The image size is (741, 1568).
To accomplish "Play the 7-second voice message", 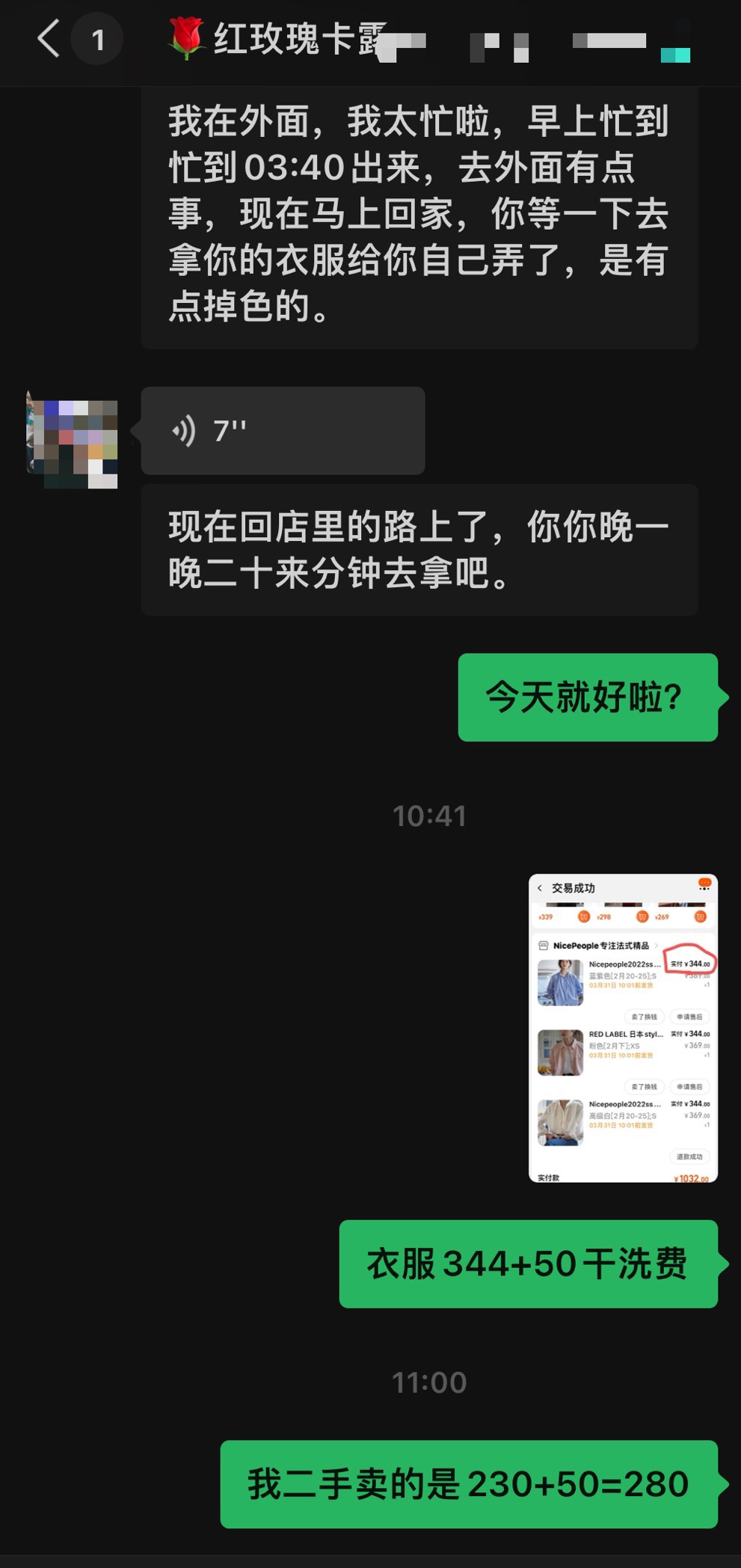I will pyautogui.click(x=283, y=431).
